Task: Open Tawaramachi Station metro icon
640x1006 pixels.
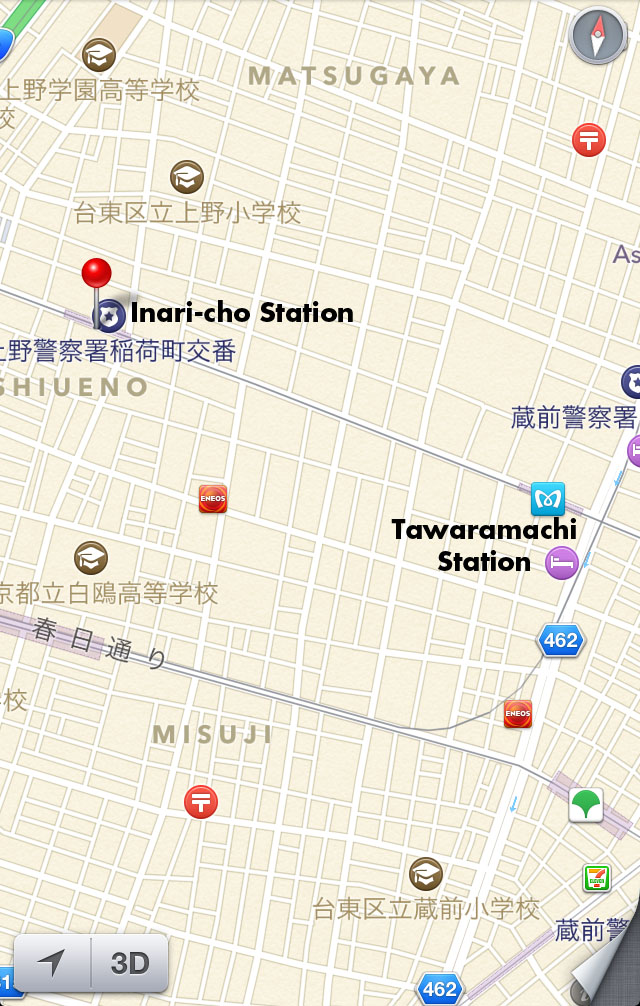Action: click(548, 498)
